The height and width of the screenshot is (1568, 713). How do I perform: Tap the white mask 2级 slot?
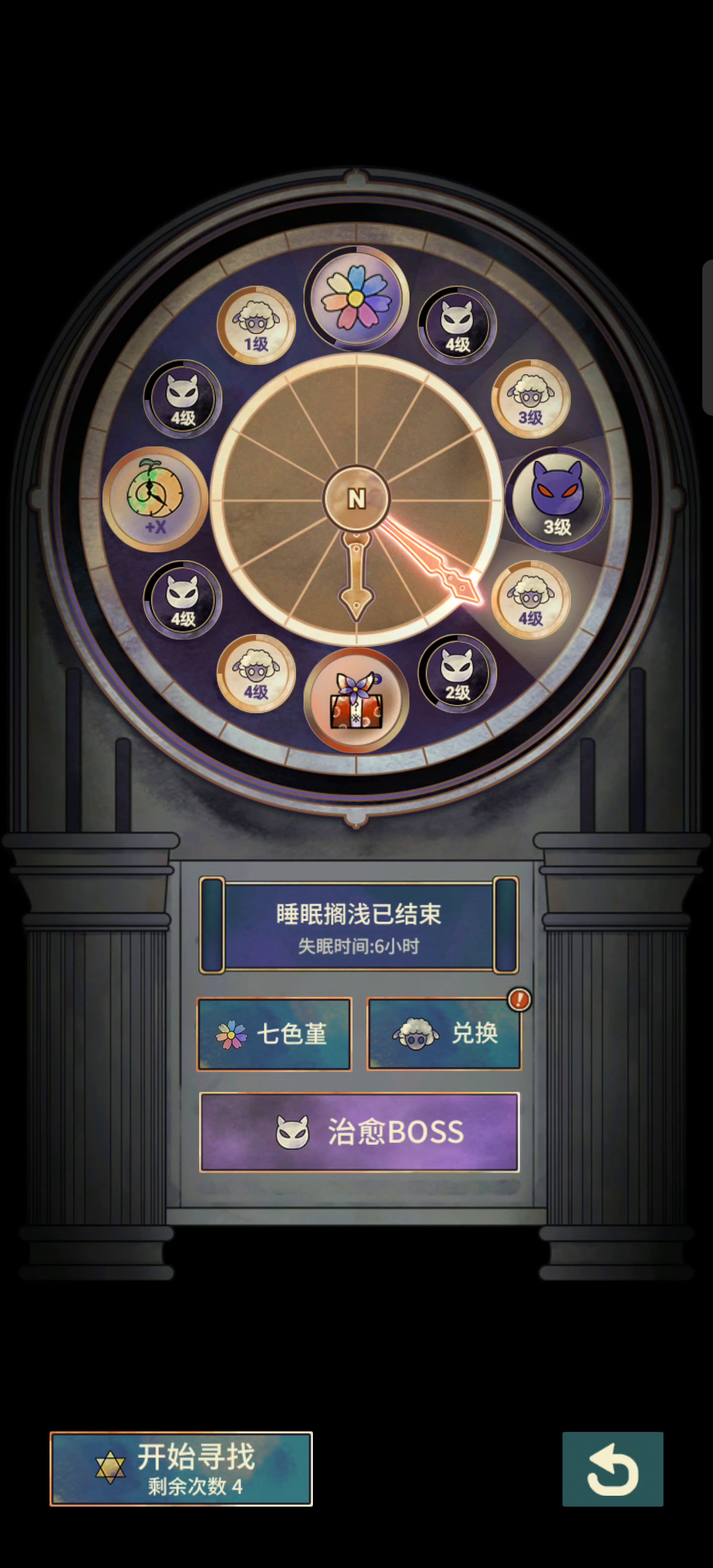[x=458, y=673]
